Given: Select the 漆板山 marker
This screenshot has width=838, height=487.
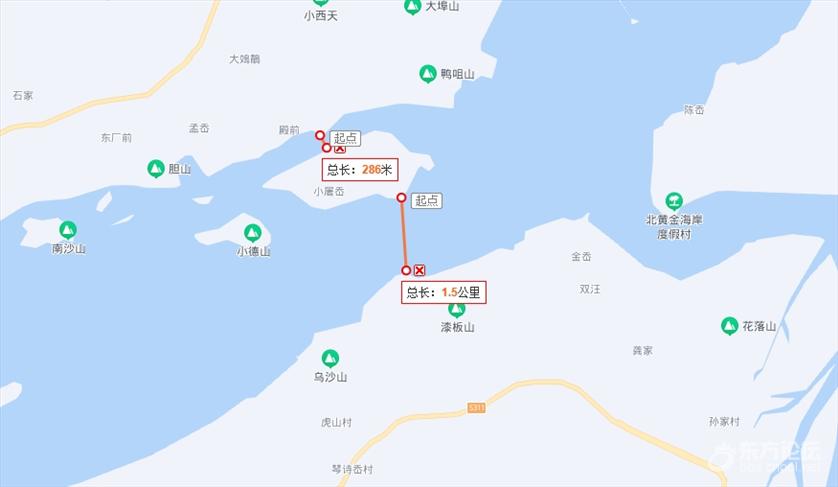Looking at the screenshot, I should point(457,309).
